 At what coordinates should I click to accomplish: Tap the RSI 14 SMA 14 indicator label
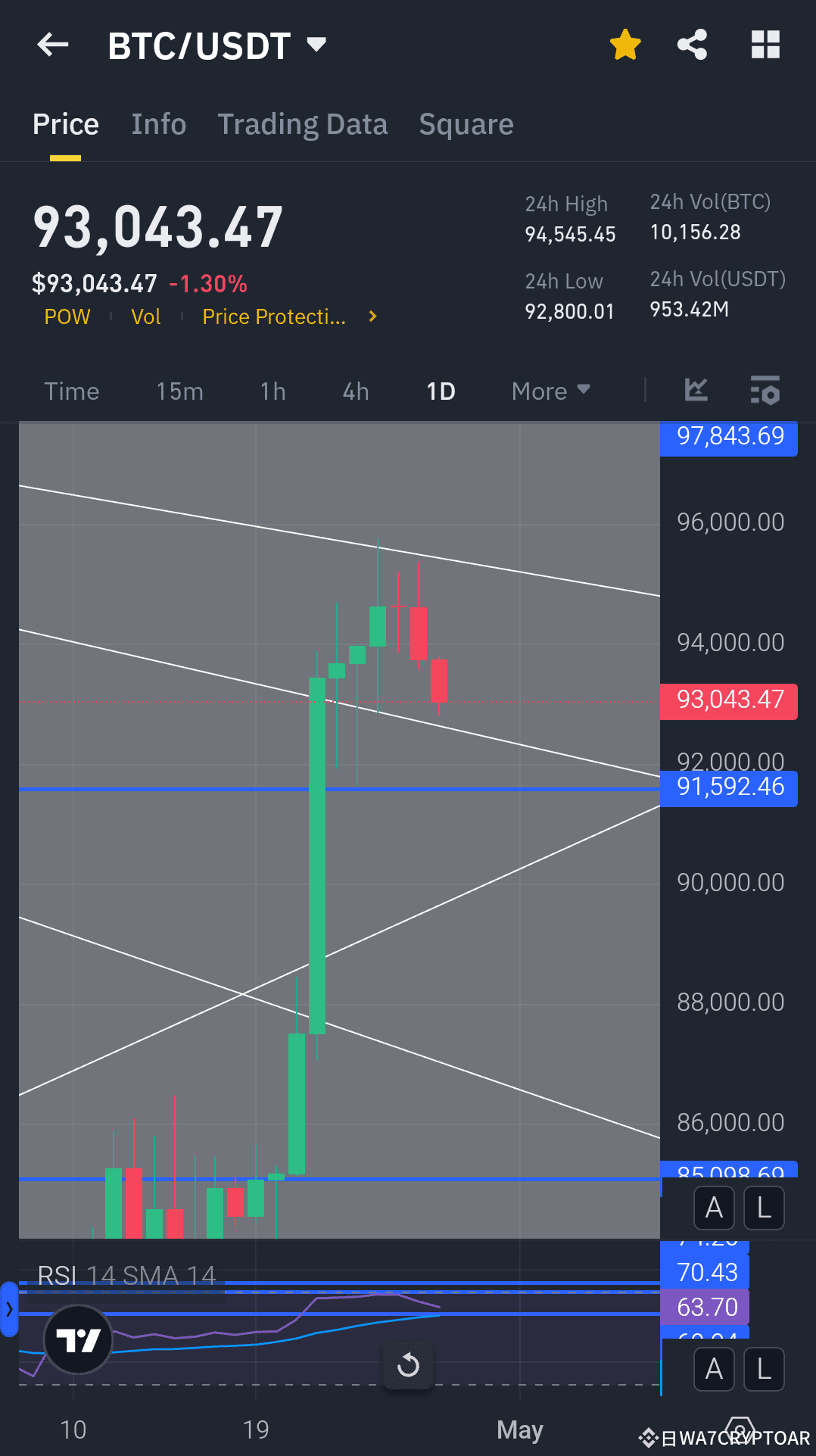coord(126,1275)
